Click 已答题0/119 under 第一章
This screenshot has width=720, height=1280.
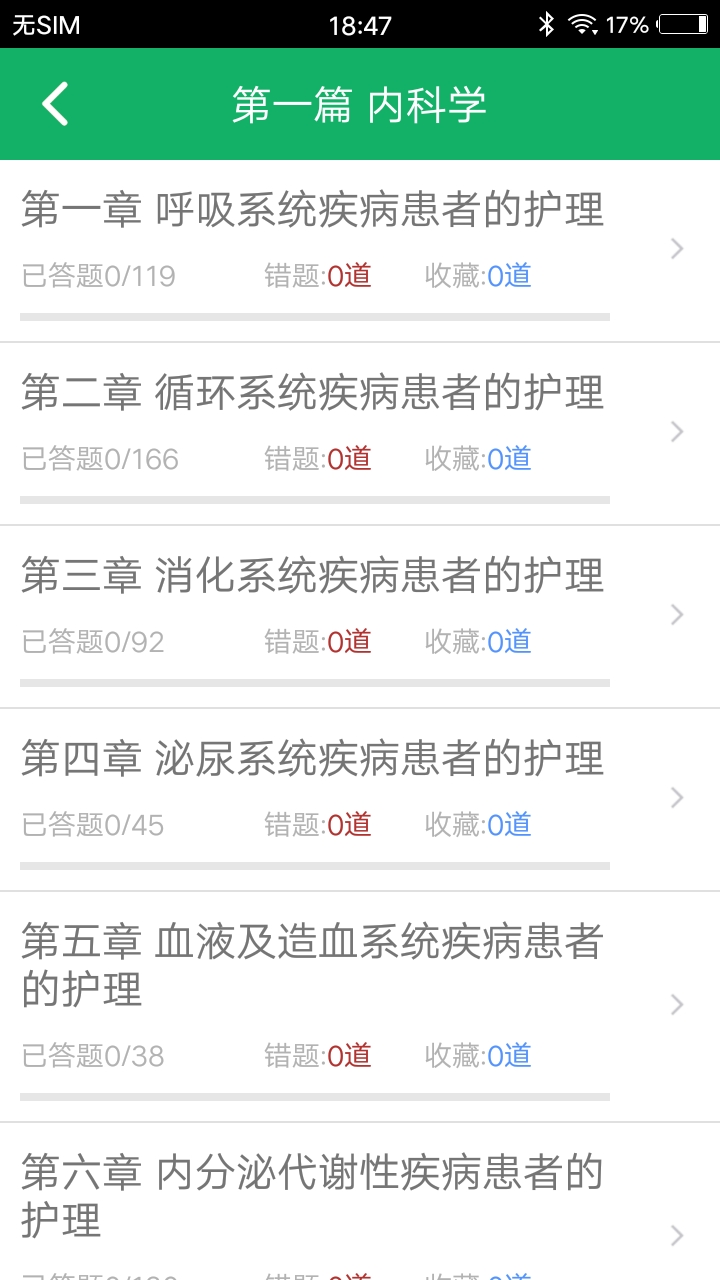[100, 276]
